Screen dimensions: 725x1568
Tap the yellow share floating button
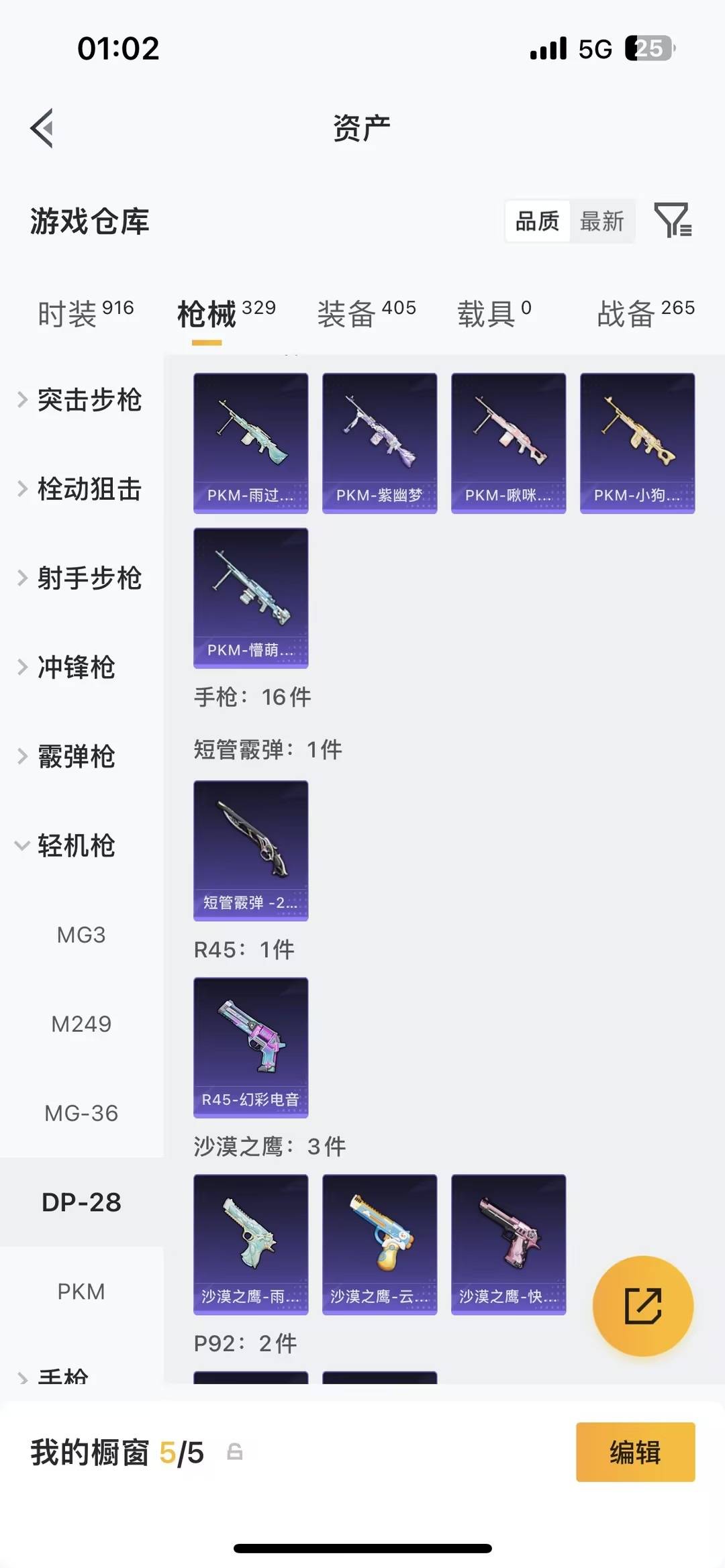point(642,1305)
